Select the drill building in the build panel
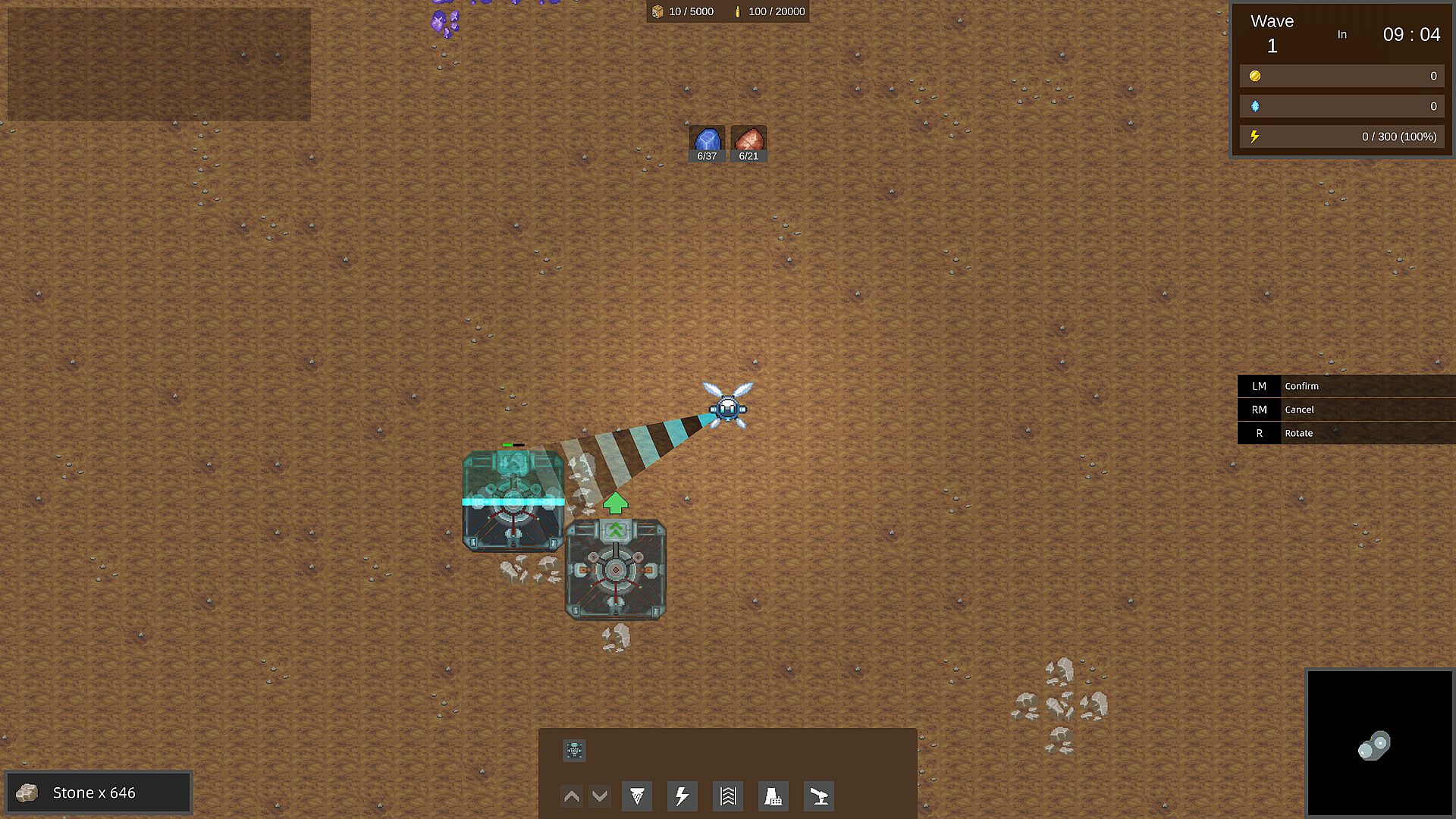Viewport: 1456px width, 819px height. point(574,751)
